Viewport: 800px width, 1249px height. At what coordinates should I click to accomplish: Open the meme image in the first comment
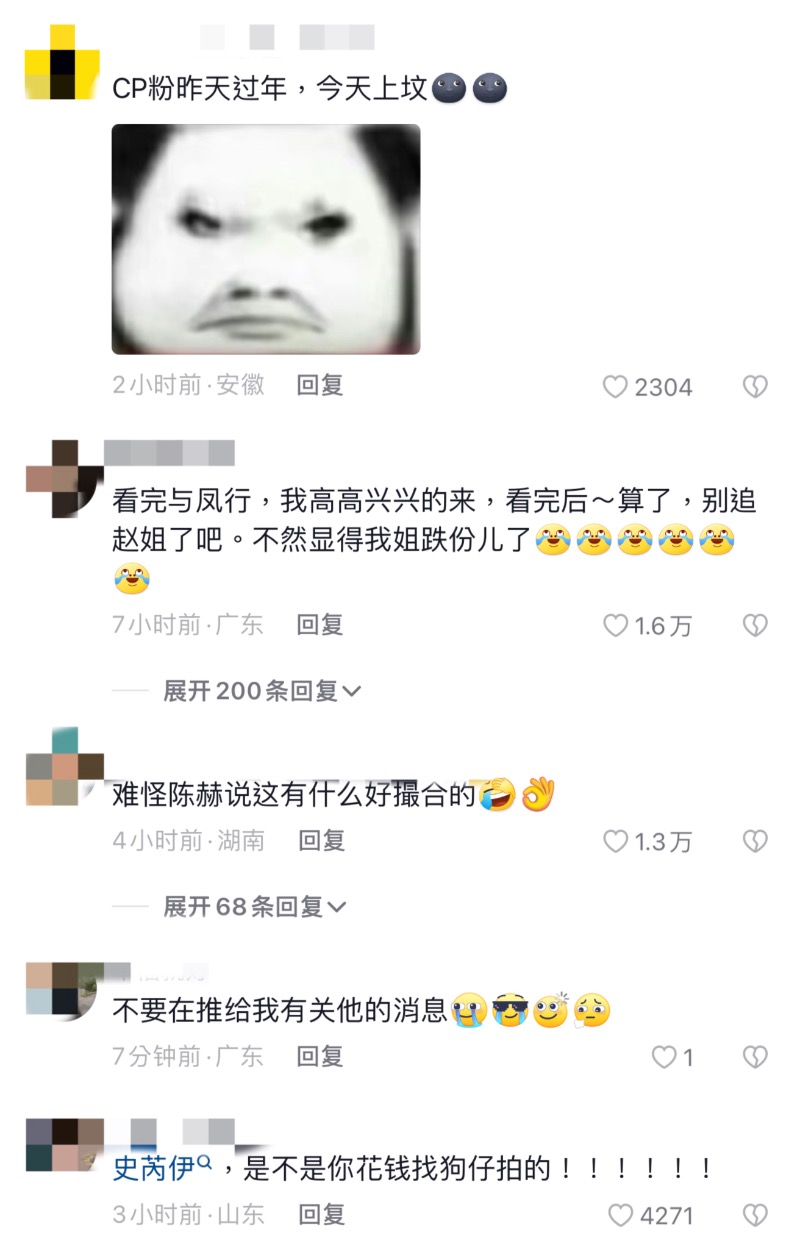pos(266,239)
